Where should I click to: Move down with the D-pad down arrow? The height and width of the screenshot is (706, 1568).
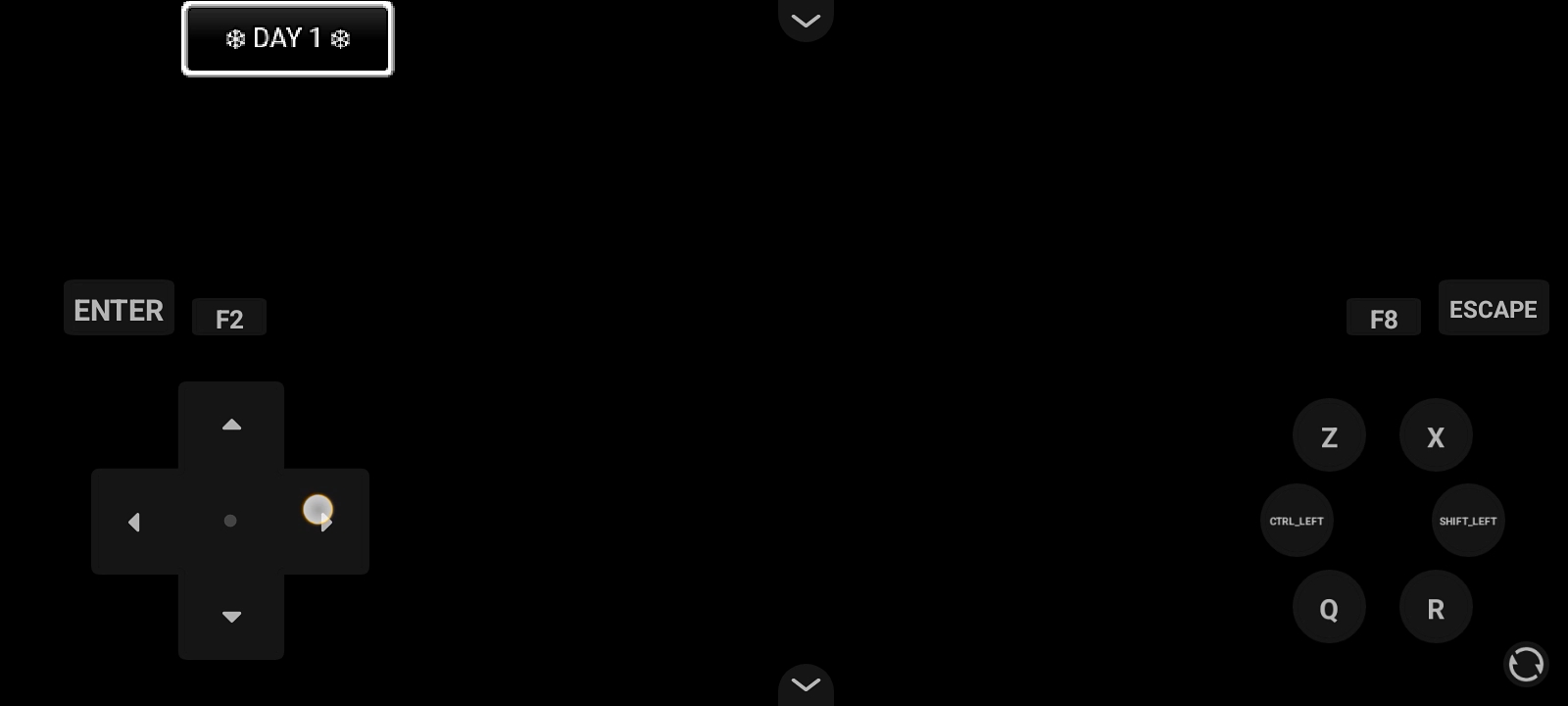(x=231, y=617)
